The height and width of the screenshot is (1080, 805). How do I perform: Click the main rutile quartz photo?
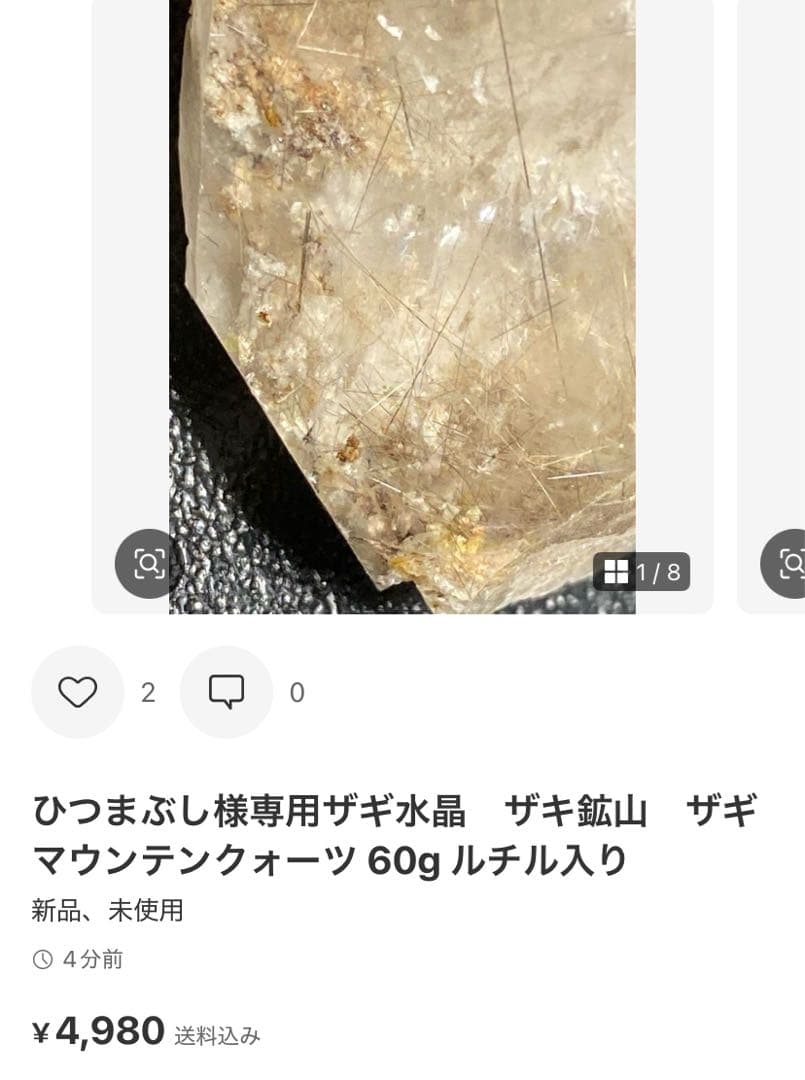pyautogui.click(x=400, y=300)
